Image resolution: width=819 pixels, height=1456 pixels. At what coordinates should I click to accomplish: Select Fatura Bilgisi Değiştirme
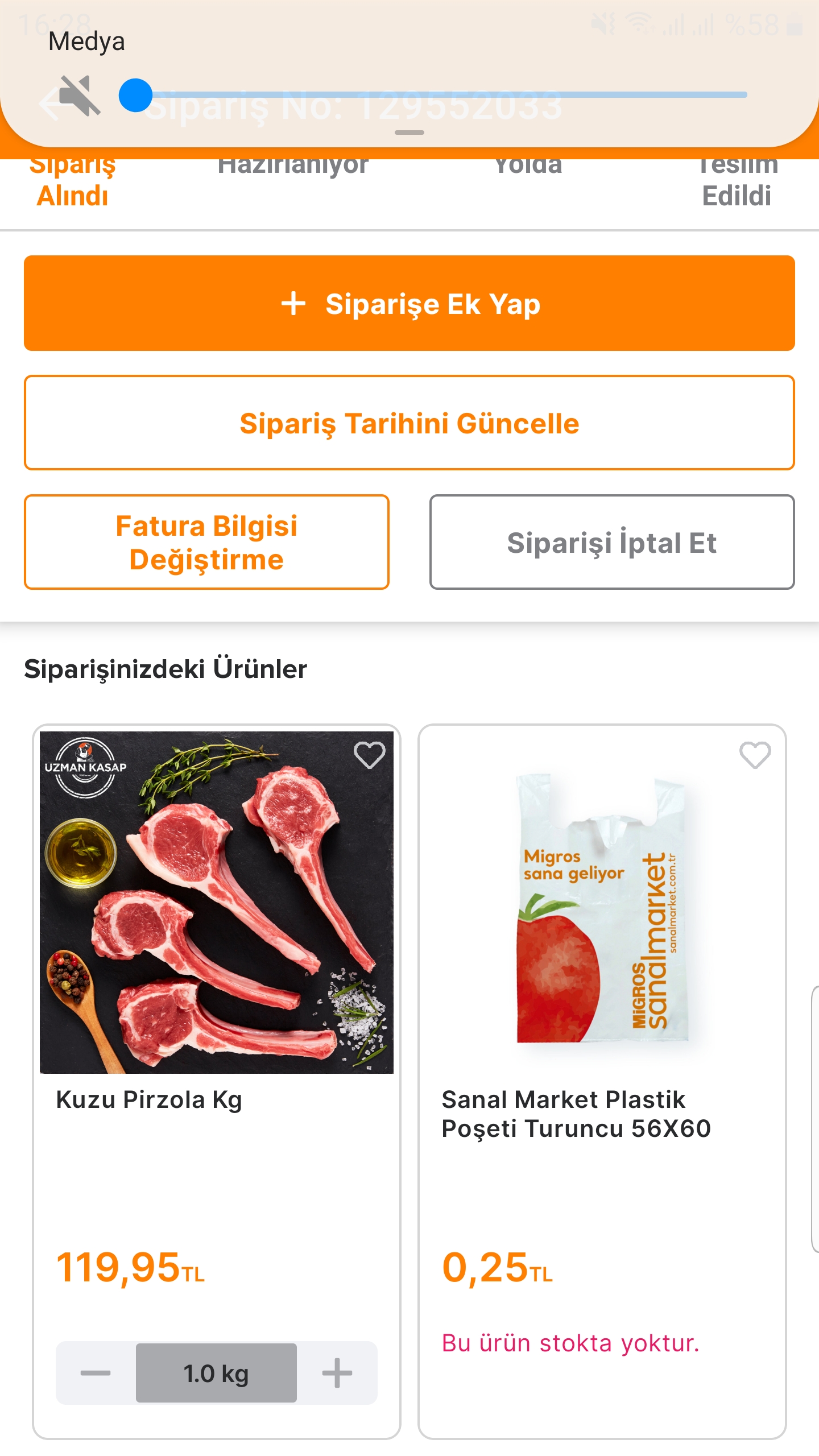(x=206, y=542)
